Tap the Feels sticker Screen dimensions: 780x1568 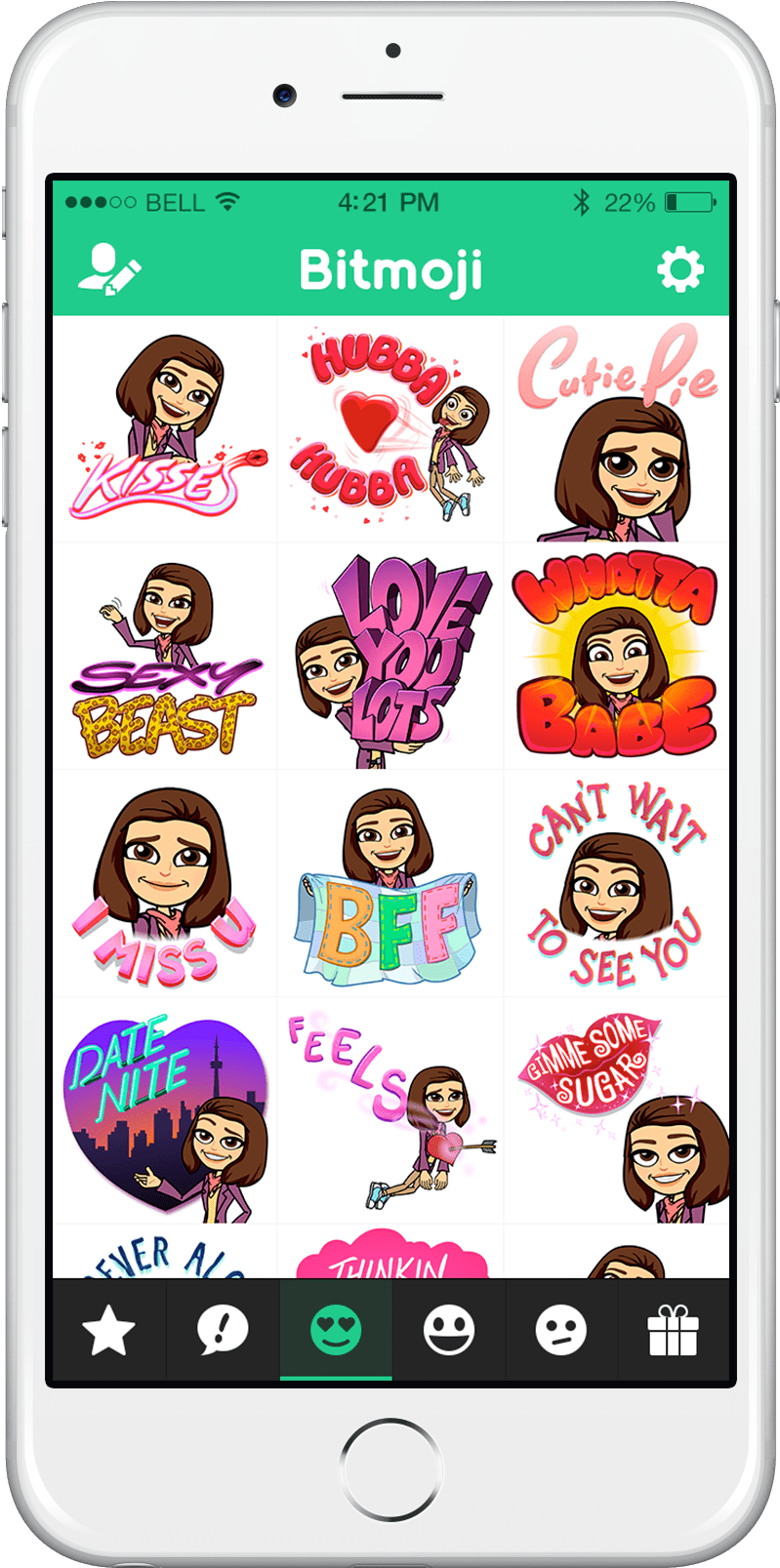pos(390,1111)
